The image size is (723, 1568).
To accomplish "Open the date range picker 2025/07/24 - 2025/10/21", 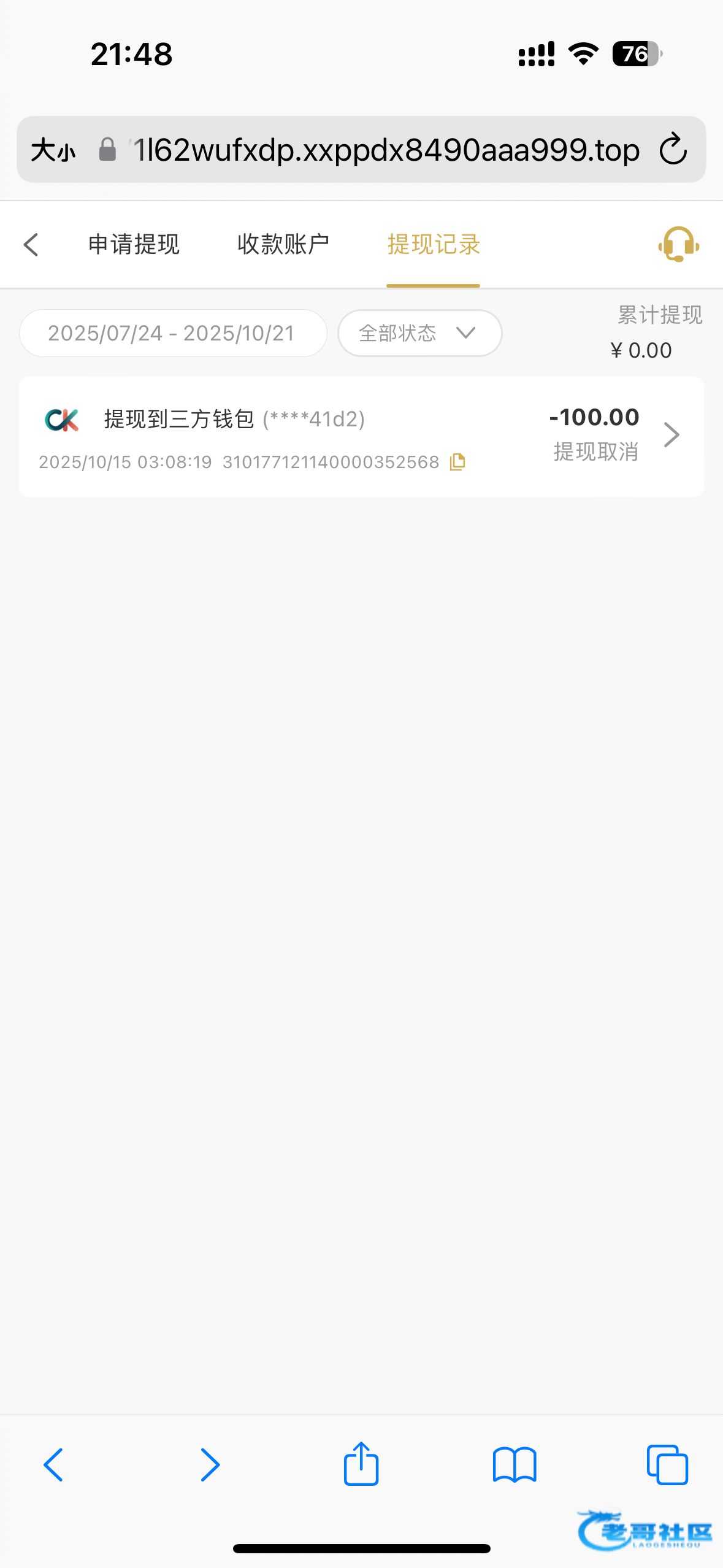I will (172, 333).
